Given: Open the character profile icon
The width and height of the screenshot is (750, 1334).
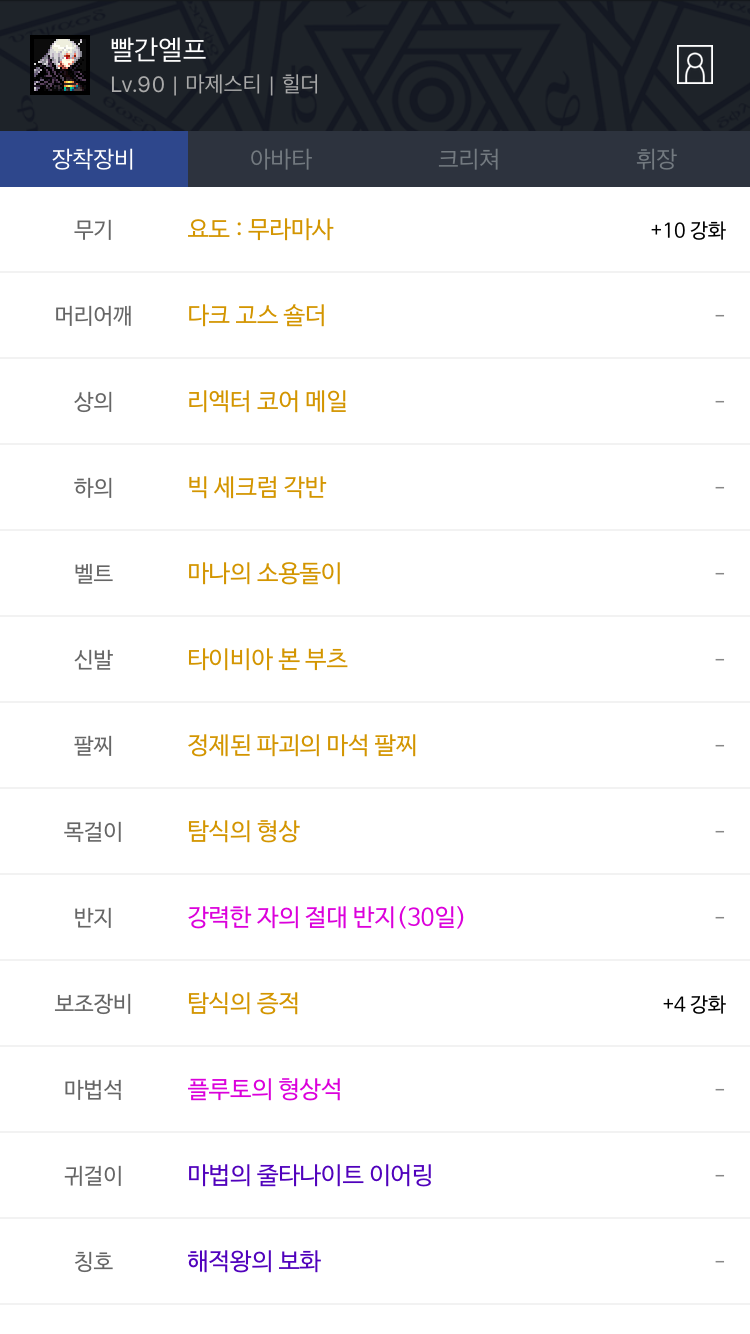Looking at the screenshot, I should pos(694,65).
